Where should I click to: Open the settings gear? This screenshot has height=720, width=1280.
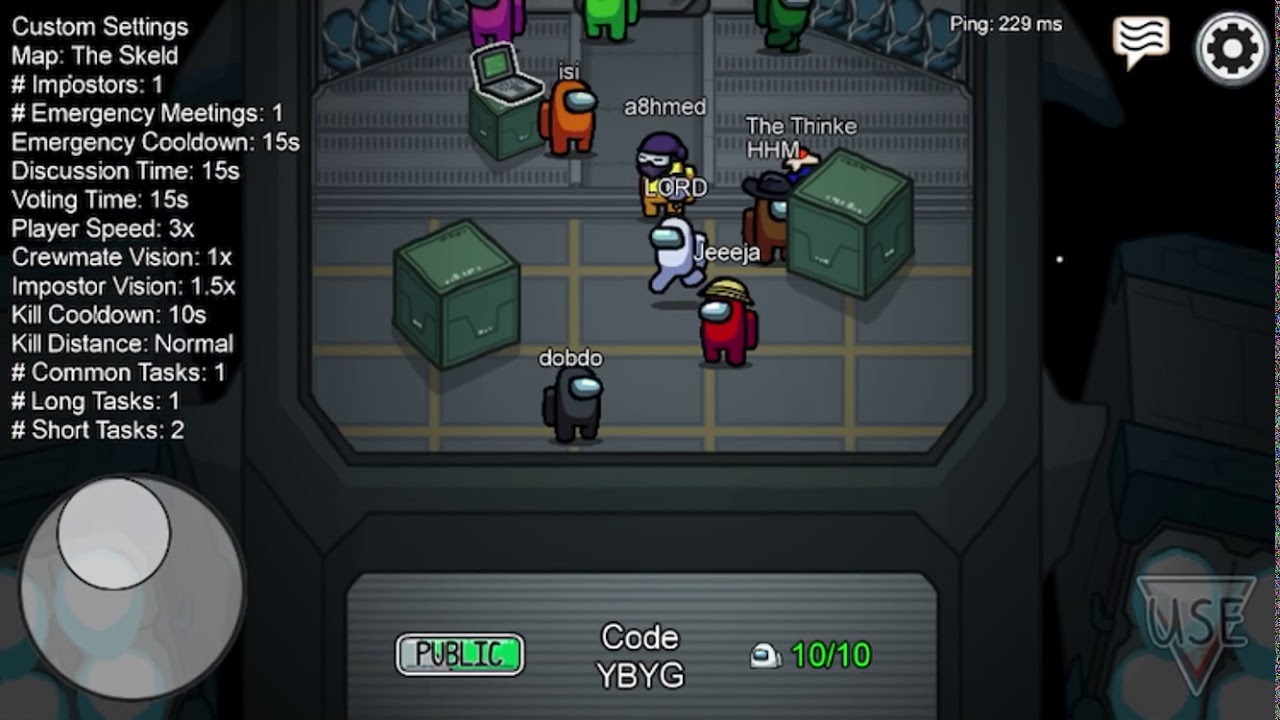[x=1232, y=47]
